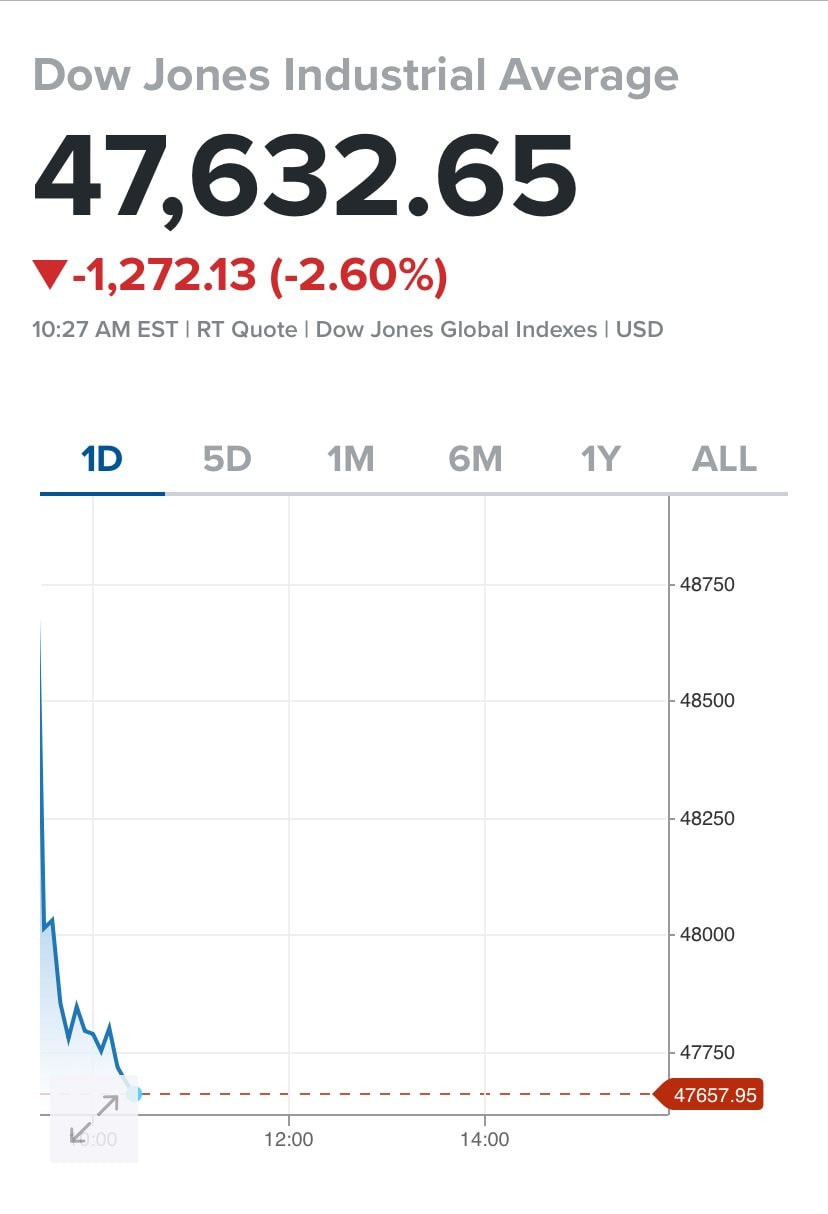Open the 1M chart view
Screen dimensions: 828x1214
pyautogui.click(x=352, y=459)
